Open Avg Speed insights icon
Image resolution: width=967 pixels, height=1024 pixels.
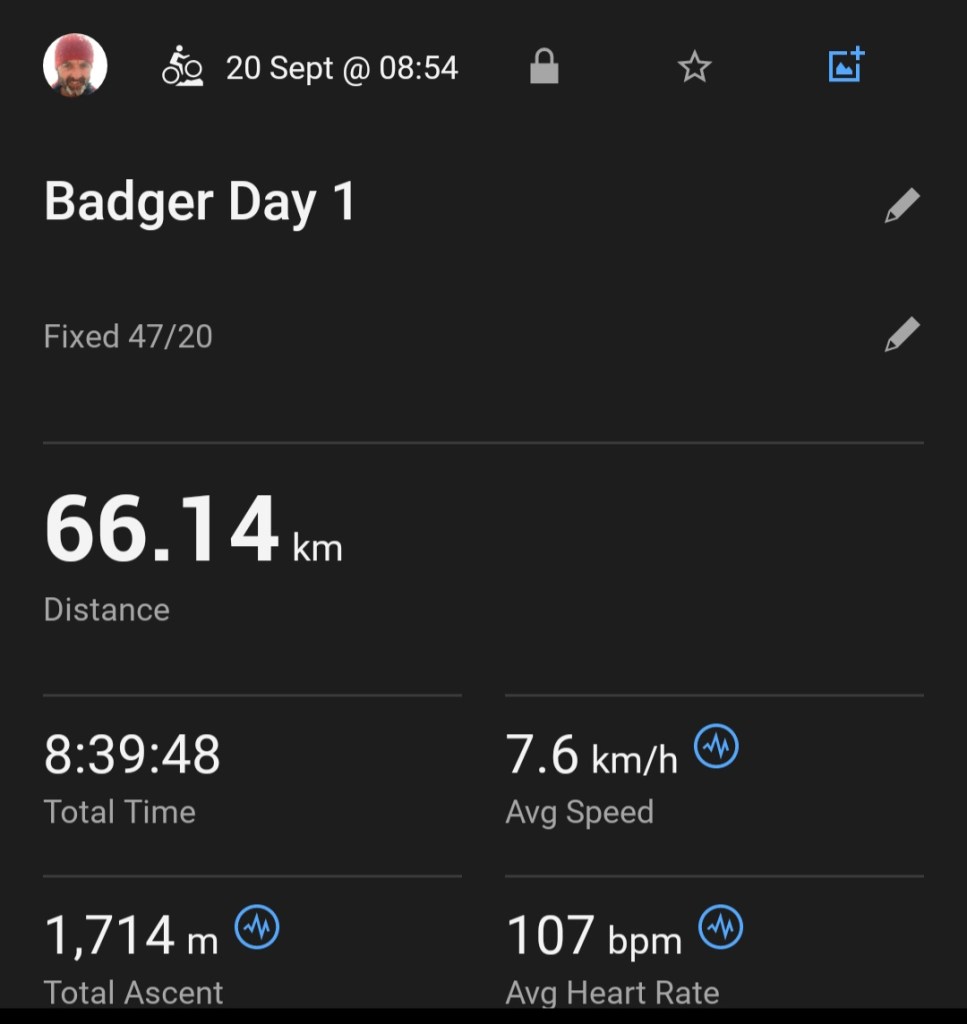pos(716,747)
